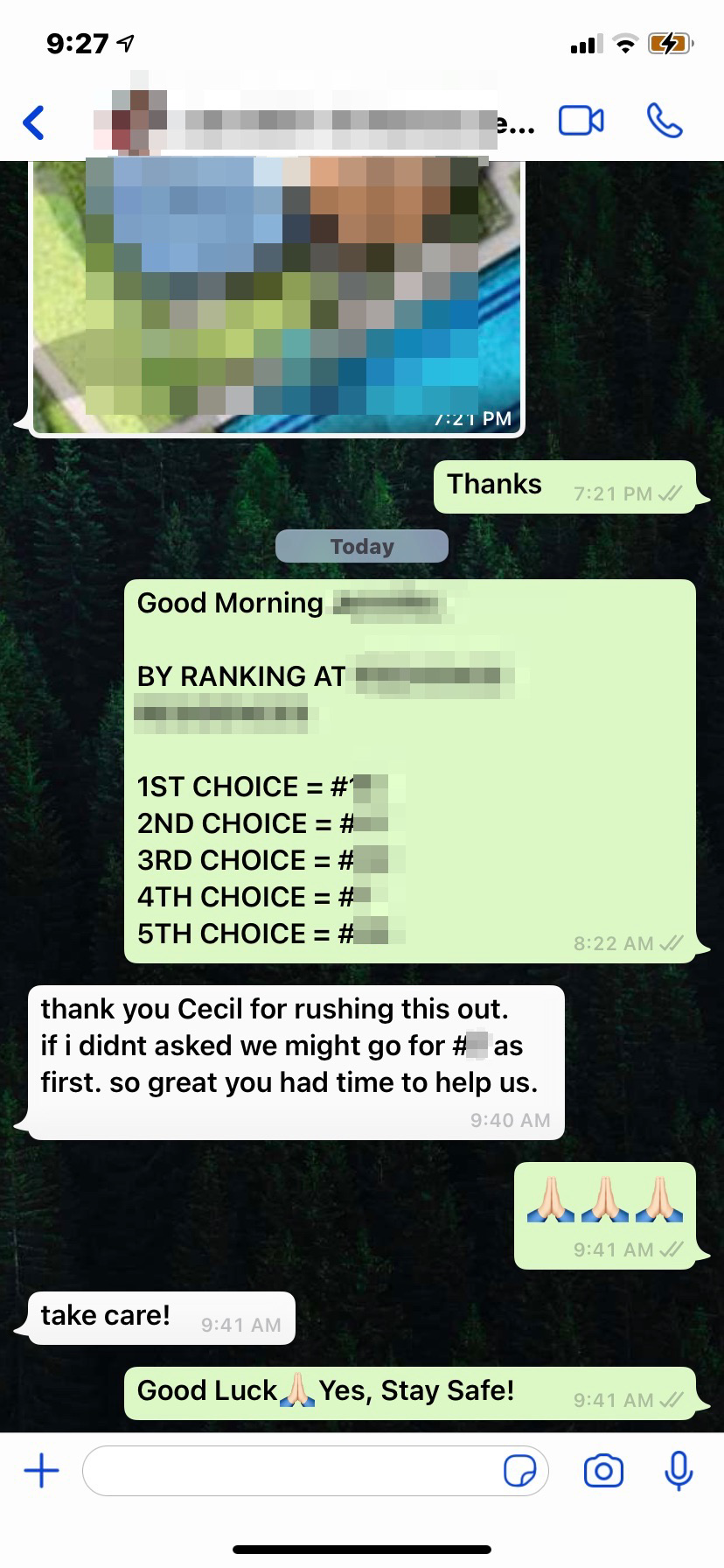Open the shared image sent at 7:21 PM
Image resolution: width=724 pixels, height=1568 pixels.
point(277,296)
